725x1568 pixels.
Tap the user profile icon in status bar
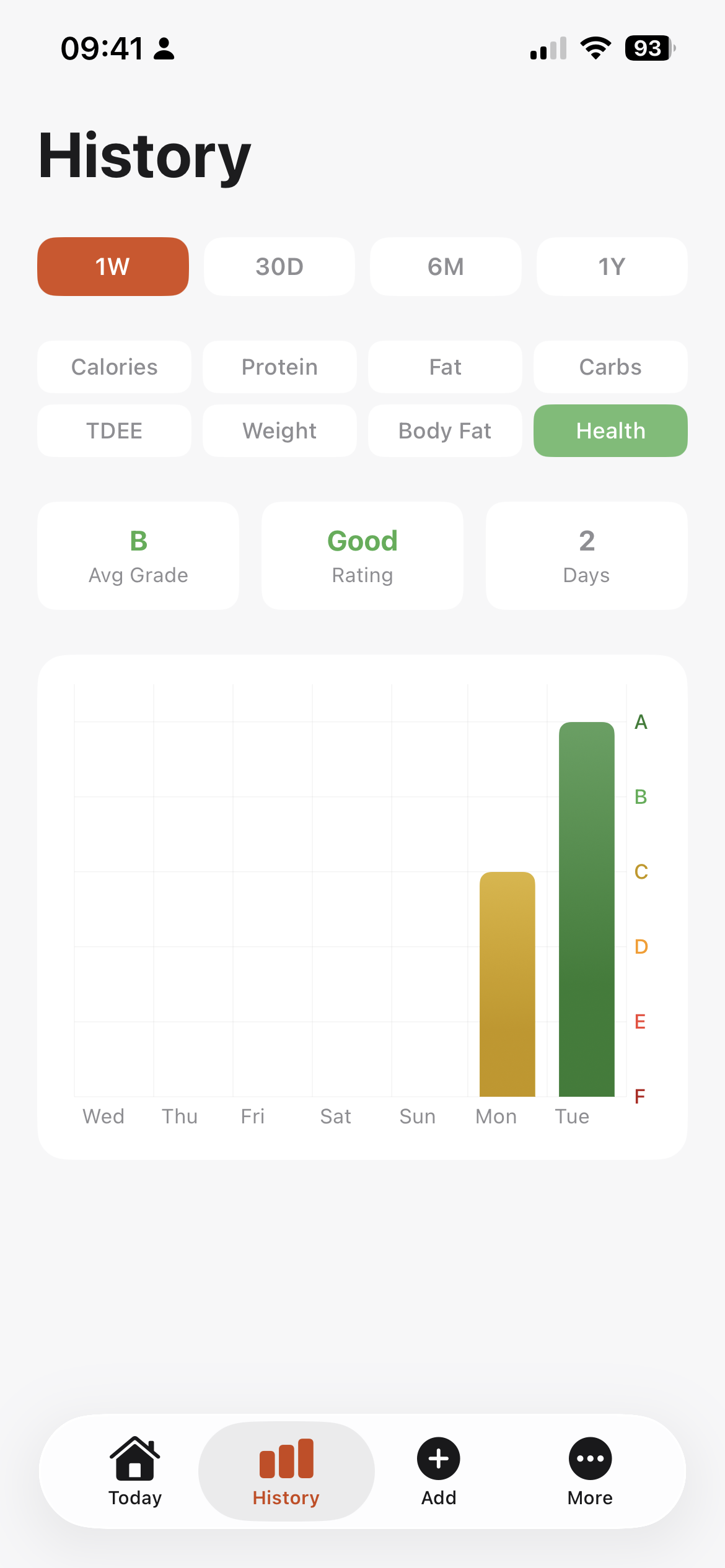point(163,48)
